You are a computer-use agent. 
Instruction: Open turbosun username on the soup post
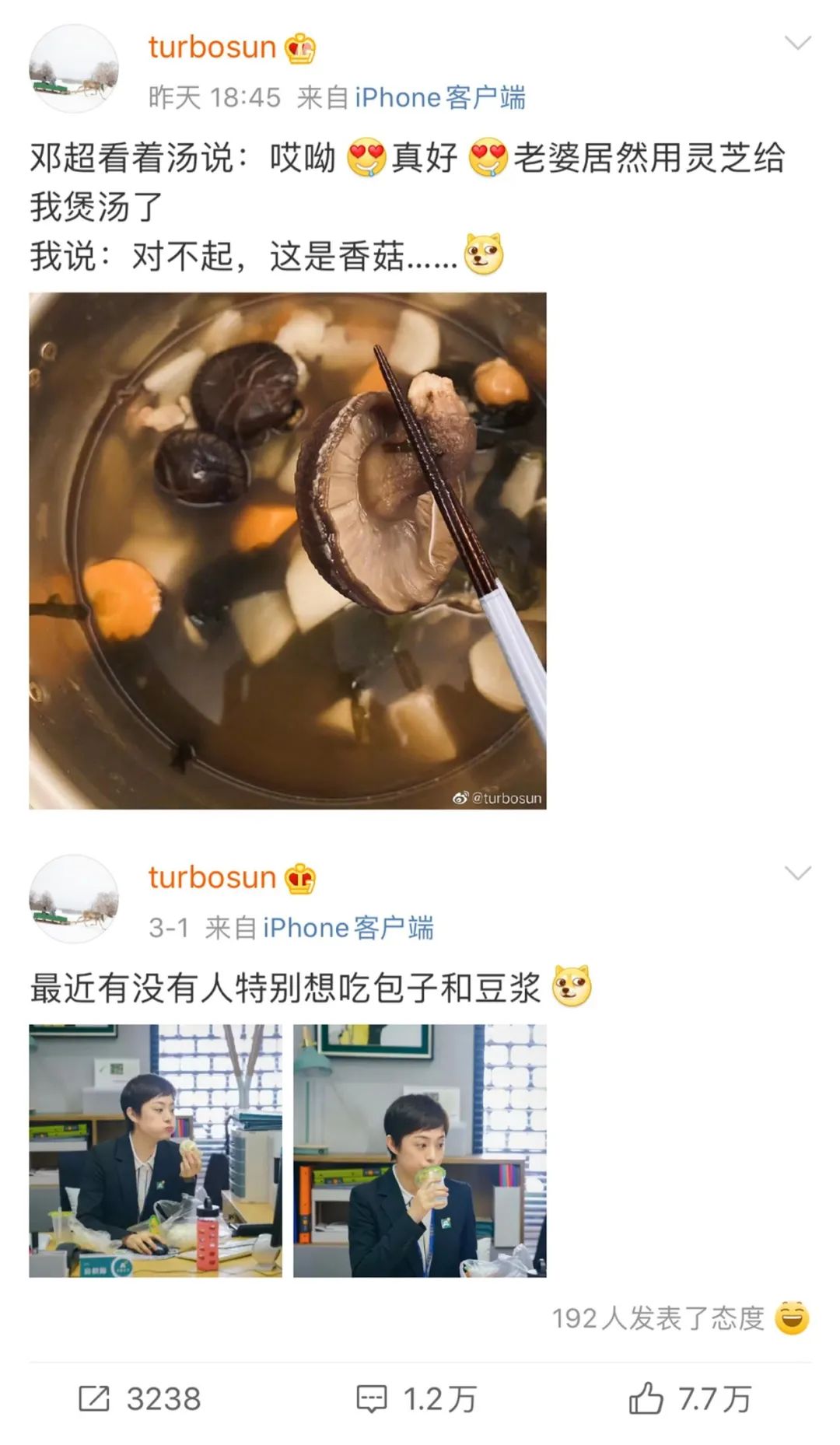(x=212, y=47)
